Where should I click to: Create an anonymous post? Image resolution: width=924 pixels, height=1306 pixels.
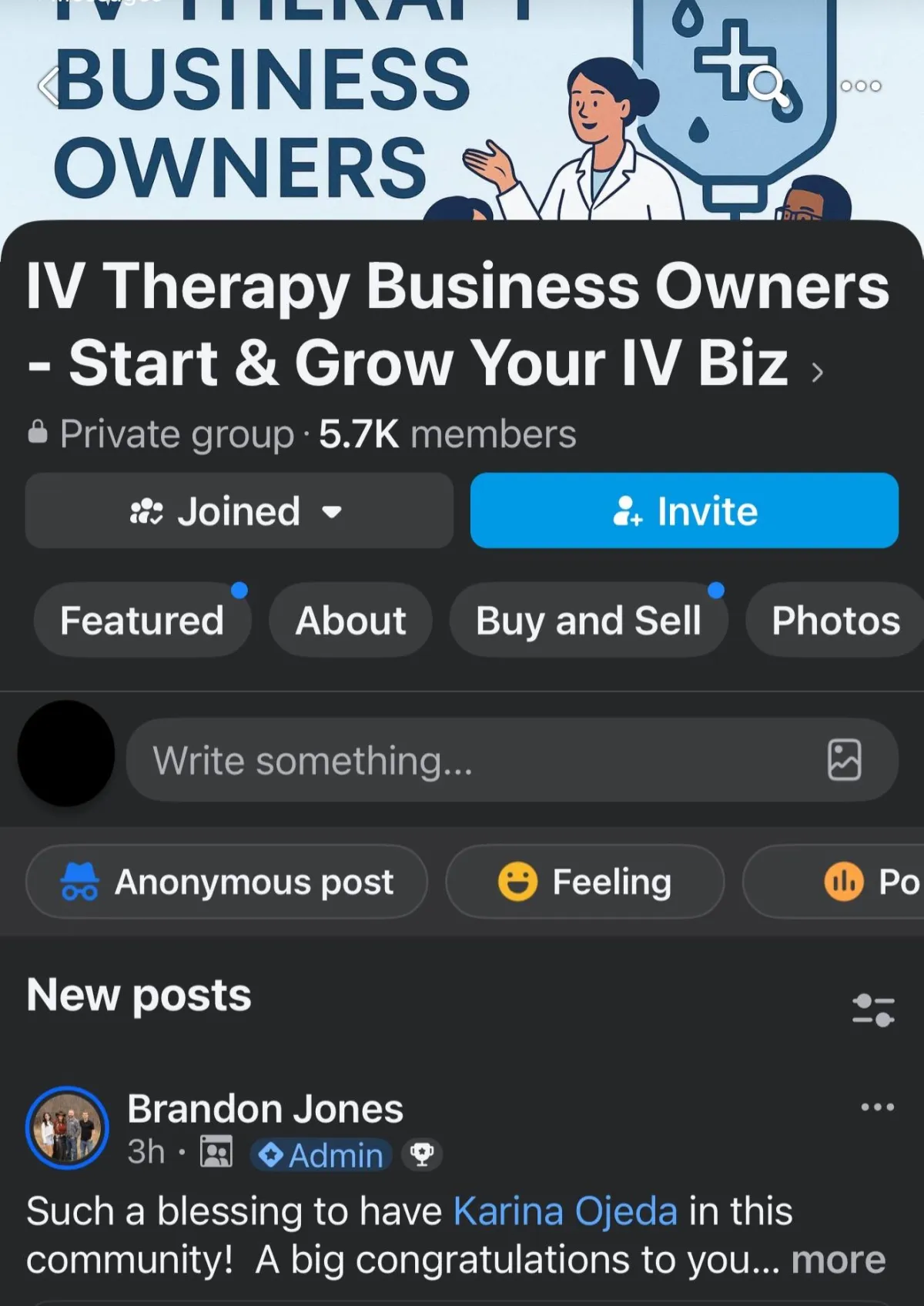coord(226,882)
